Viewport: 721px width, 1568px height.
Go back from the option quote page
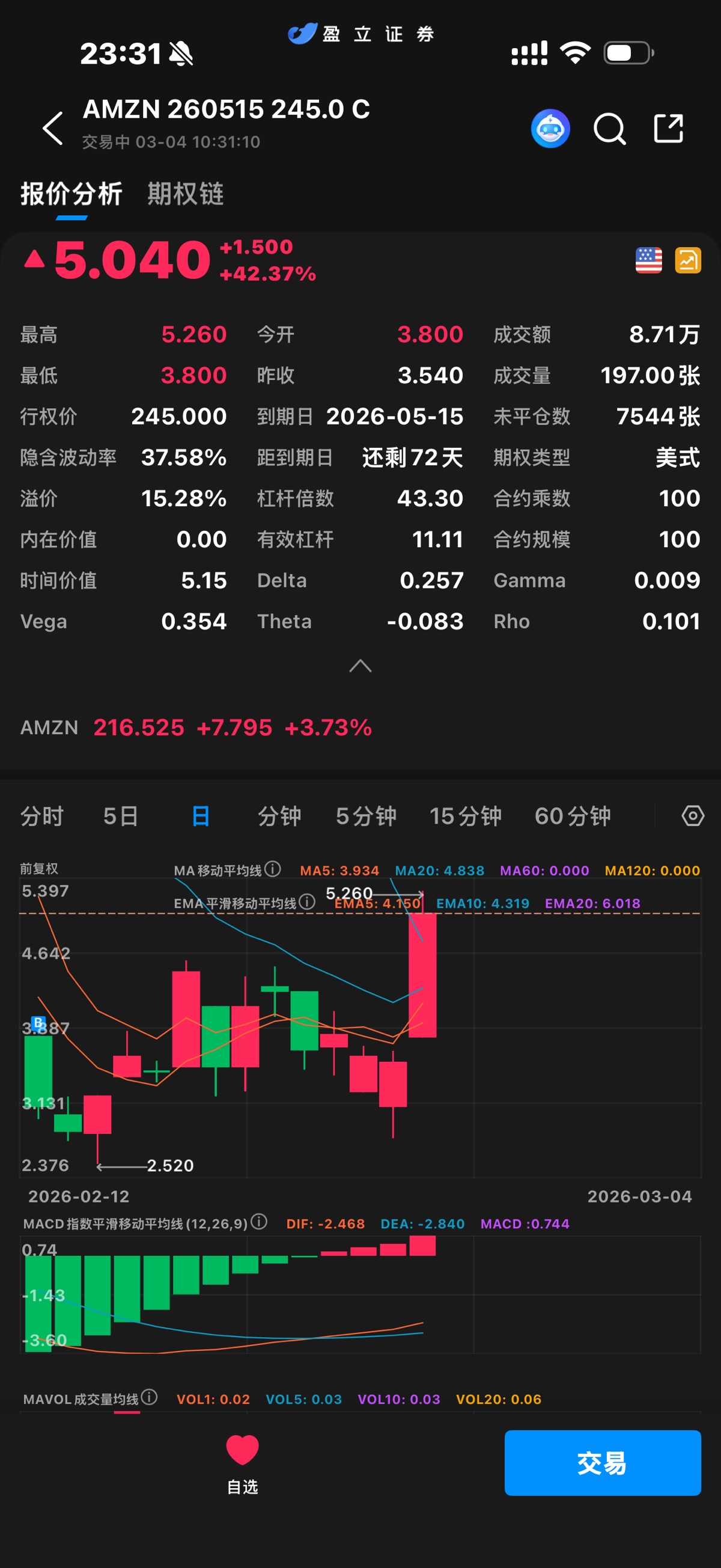[53, 129]
